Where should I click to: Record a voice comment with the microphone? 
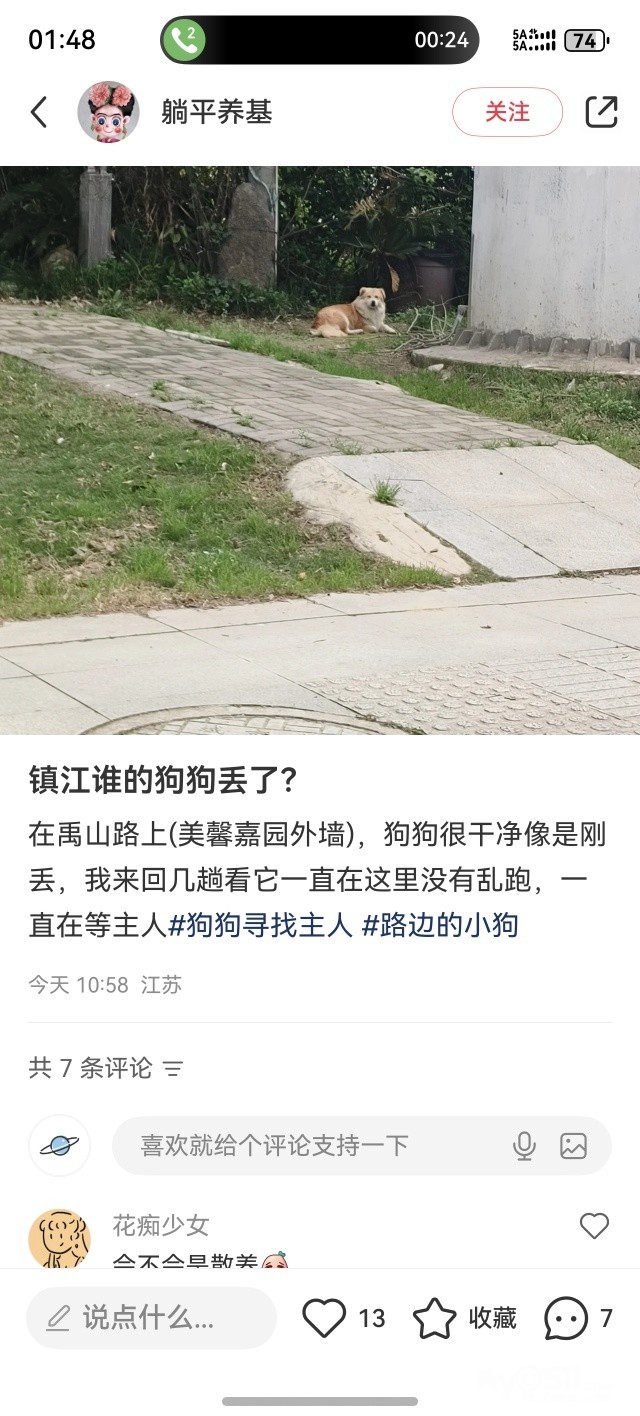click(x=524, y=1146)
